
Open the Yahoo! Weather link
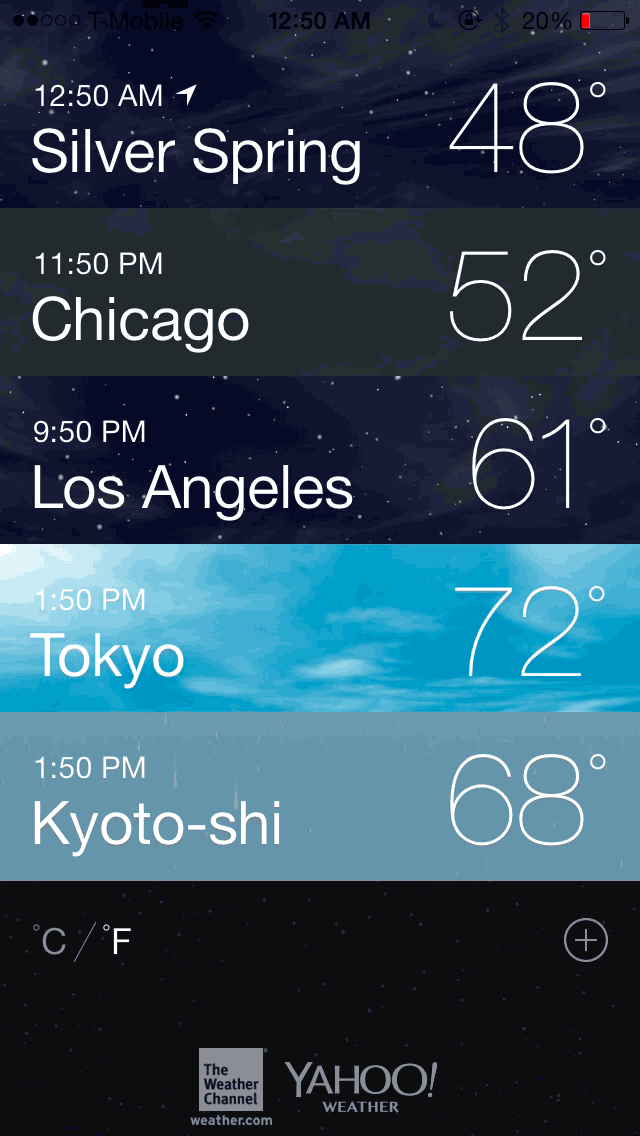(x=361, y=1086)
